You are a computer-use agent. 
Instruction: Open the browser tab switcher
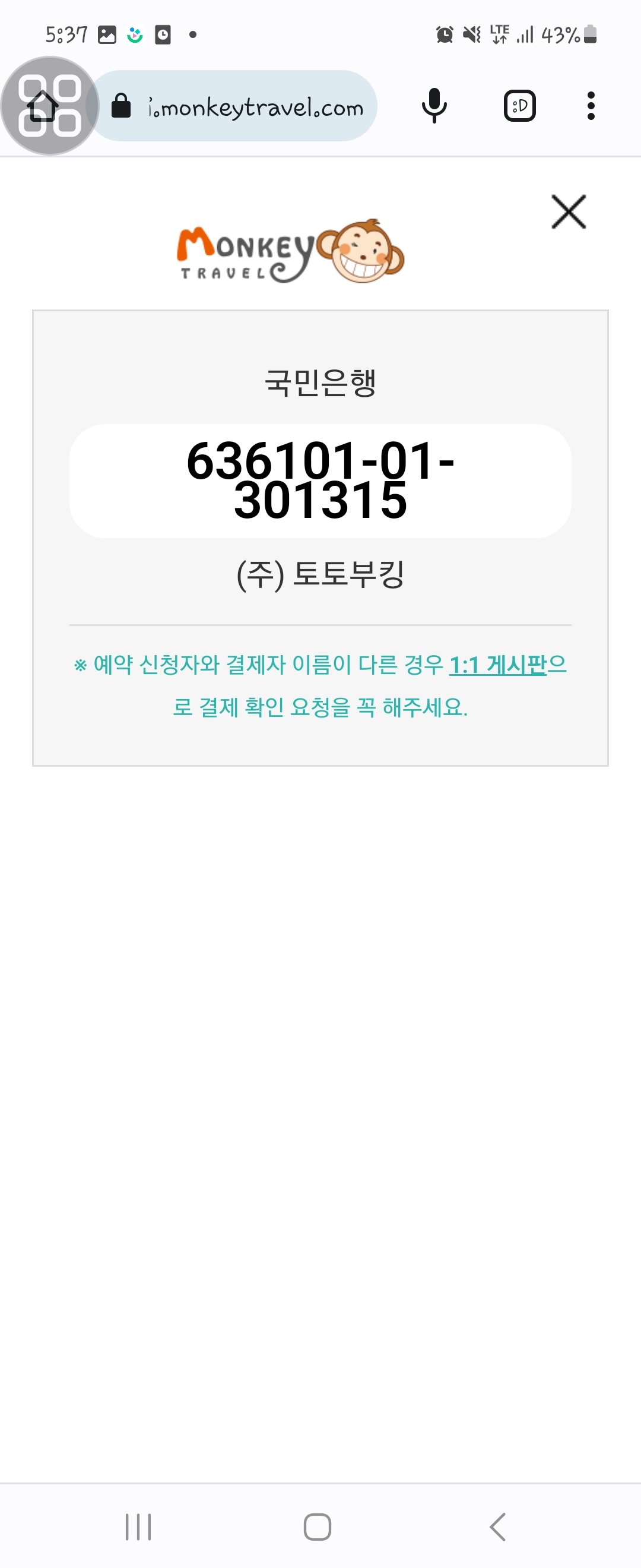519,106
